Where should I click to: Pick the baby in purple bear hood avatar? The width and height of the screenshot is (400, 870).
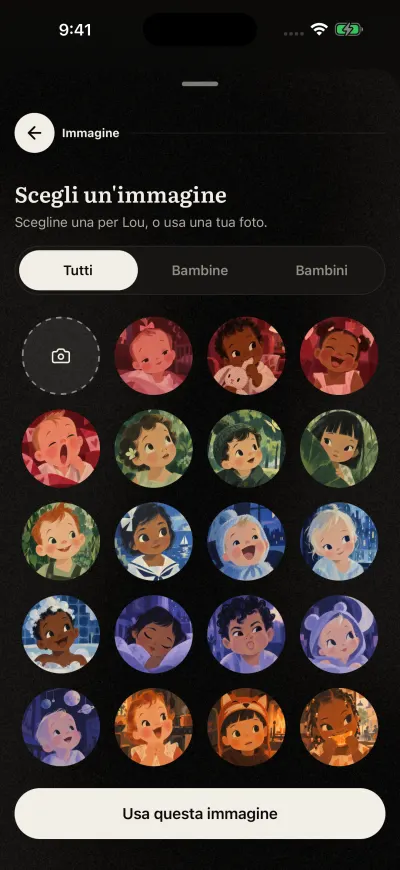(339, 634)
